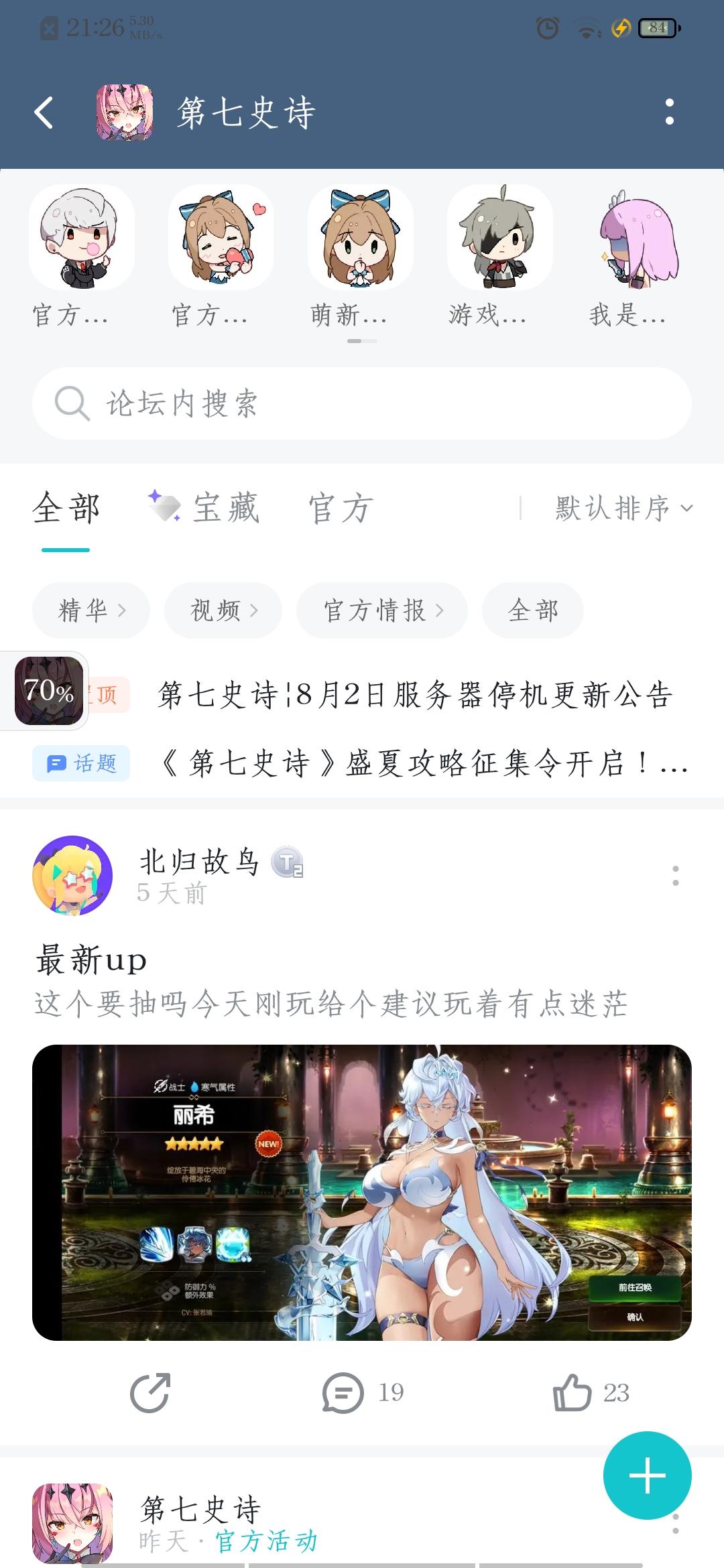The height and width of the screenshot is (1568, 724).
Task: Select the 精华 filter chip
Action: (91, 610)
